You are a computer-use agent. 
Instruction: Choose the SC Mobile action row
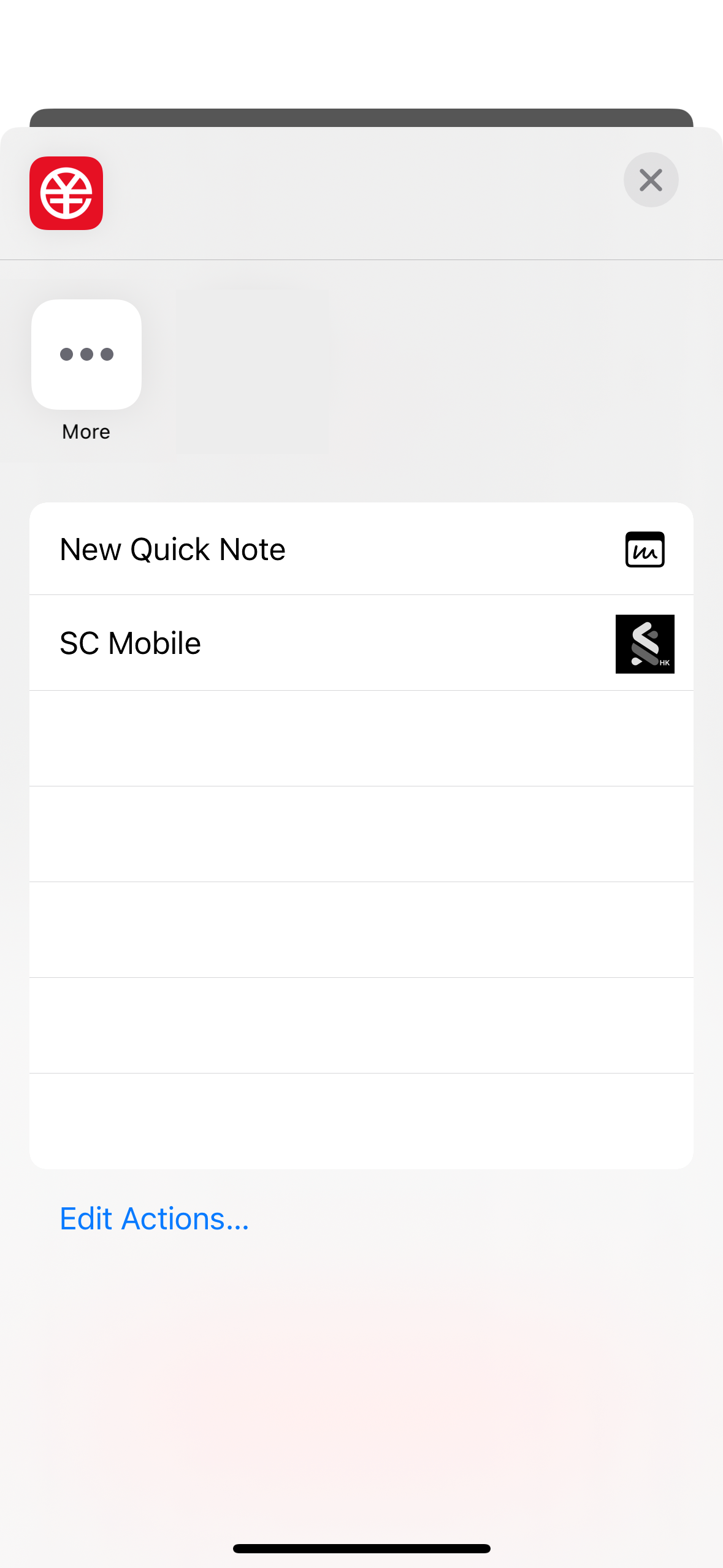361,643
